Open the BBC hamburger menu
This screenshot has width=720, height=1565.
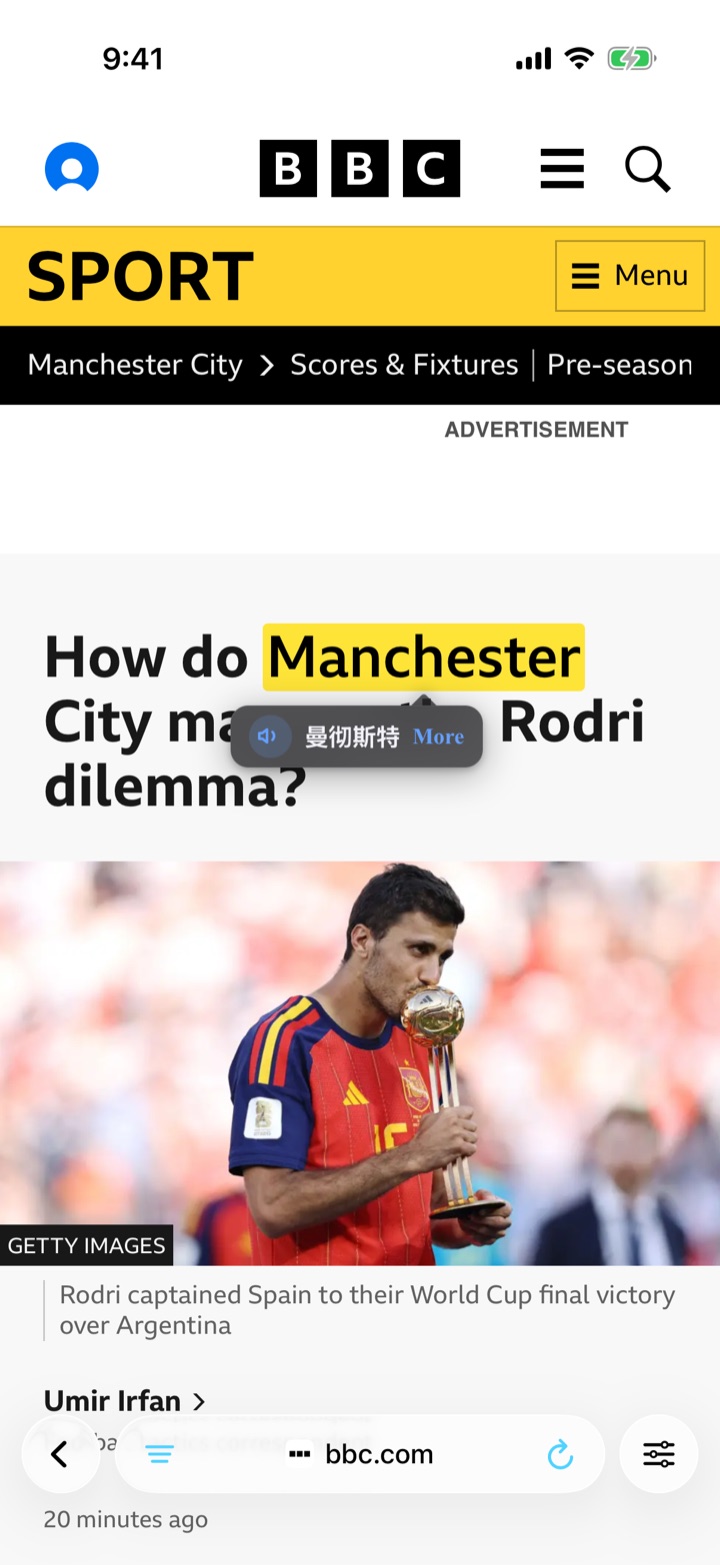coord(562,168)
